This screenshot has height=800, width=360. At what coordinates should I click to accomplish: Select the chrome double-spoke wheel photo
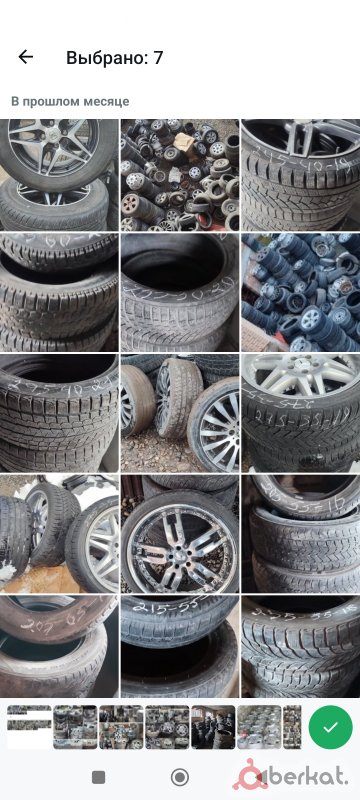click(x=179, y=534)
